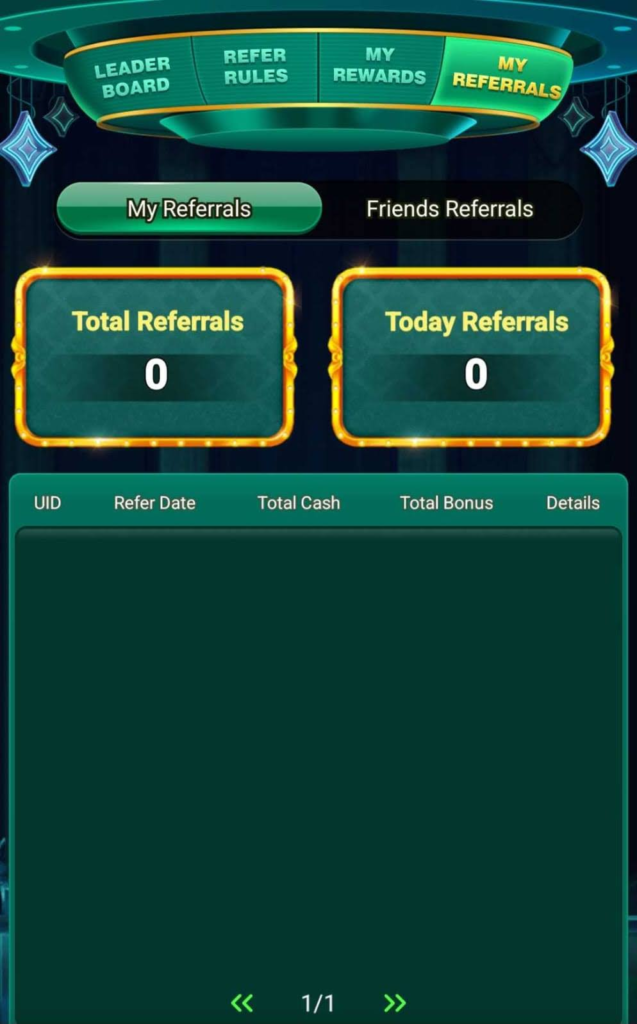The width and height of the screenshot is (637, 1024).
Task: Switch to the Leader Board tab
Action: point(131,77)
